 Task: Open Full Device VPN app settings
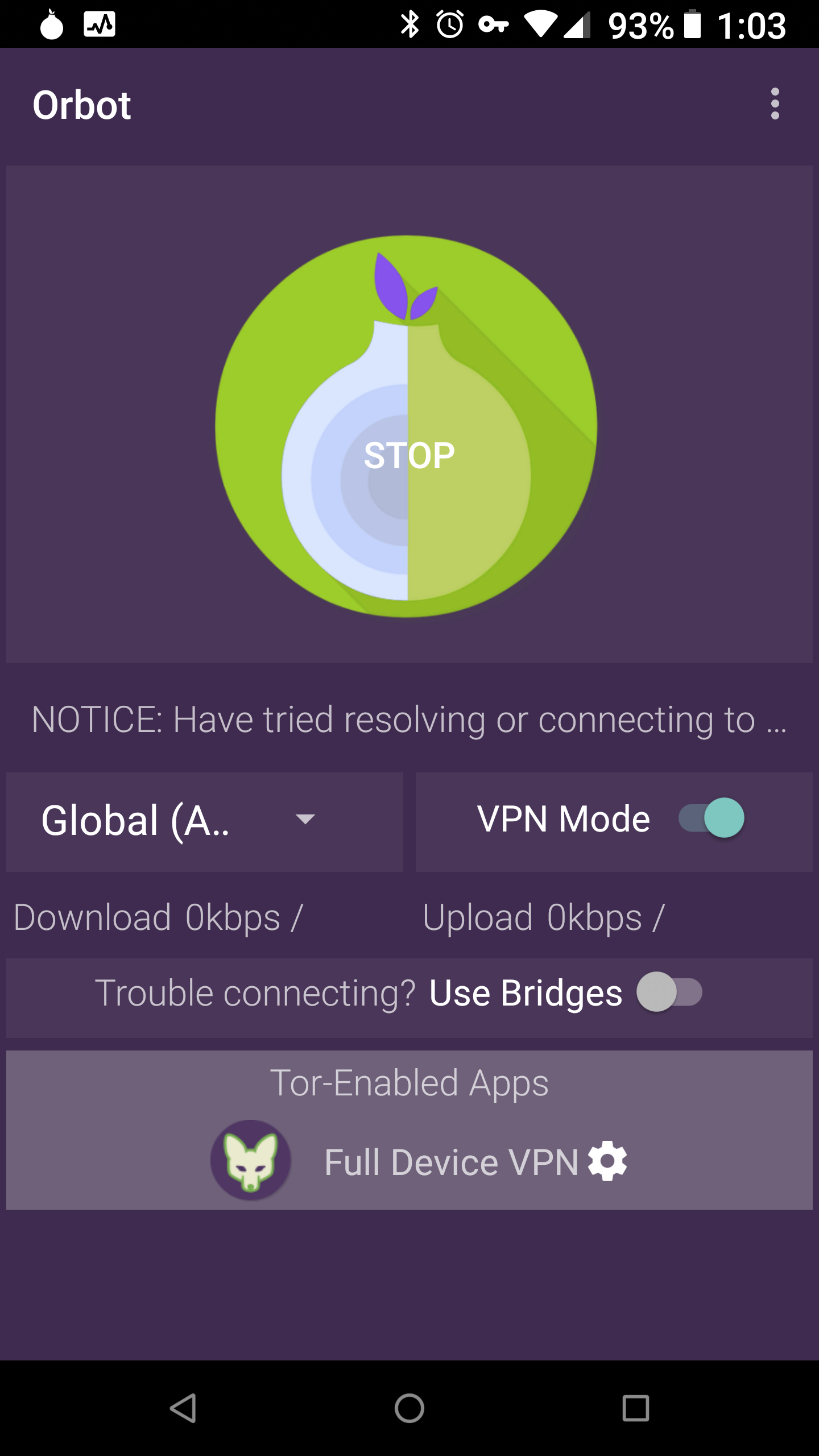coord(607,1161)
